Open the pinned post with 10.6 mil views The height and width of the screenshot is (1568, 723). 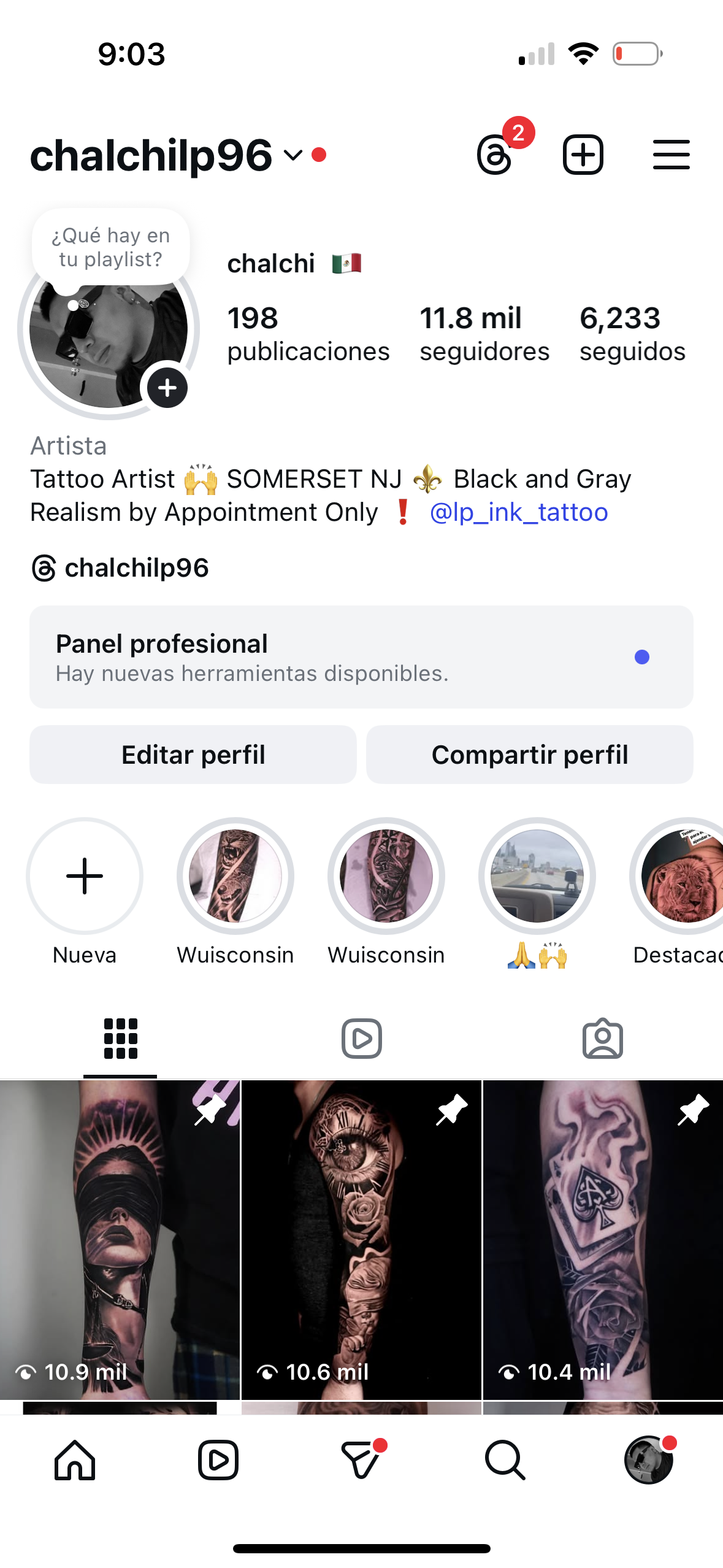[x=361, y=1239]
